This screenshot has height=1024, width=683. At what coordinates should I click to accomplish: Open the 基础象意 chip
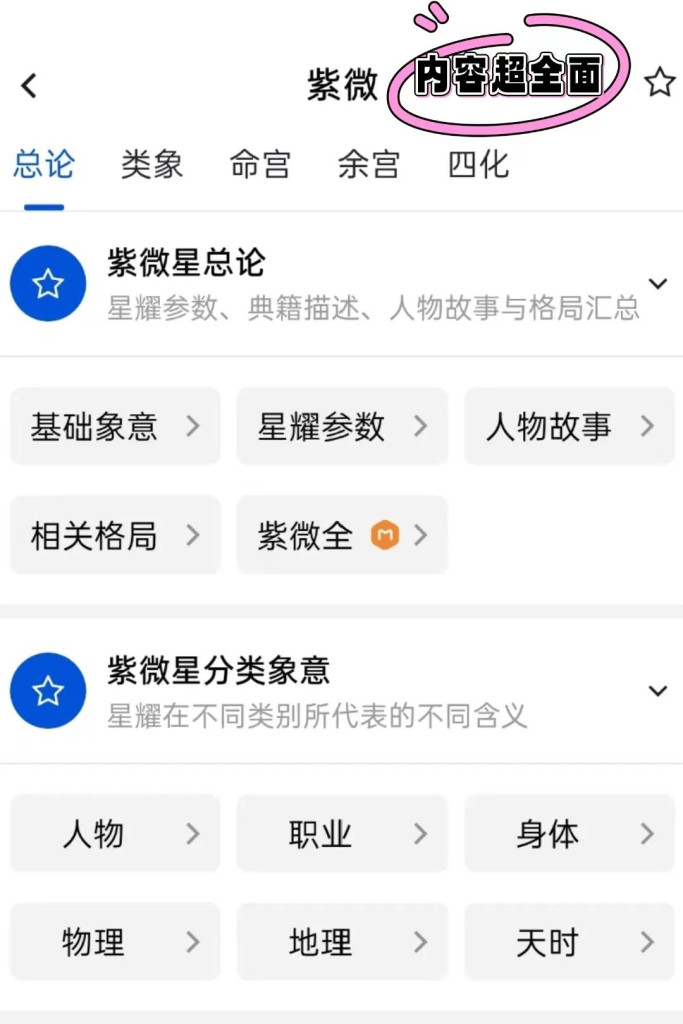115,427
